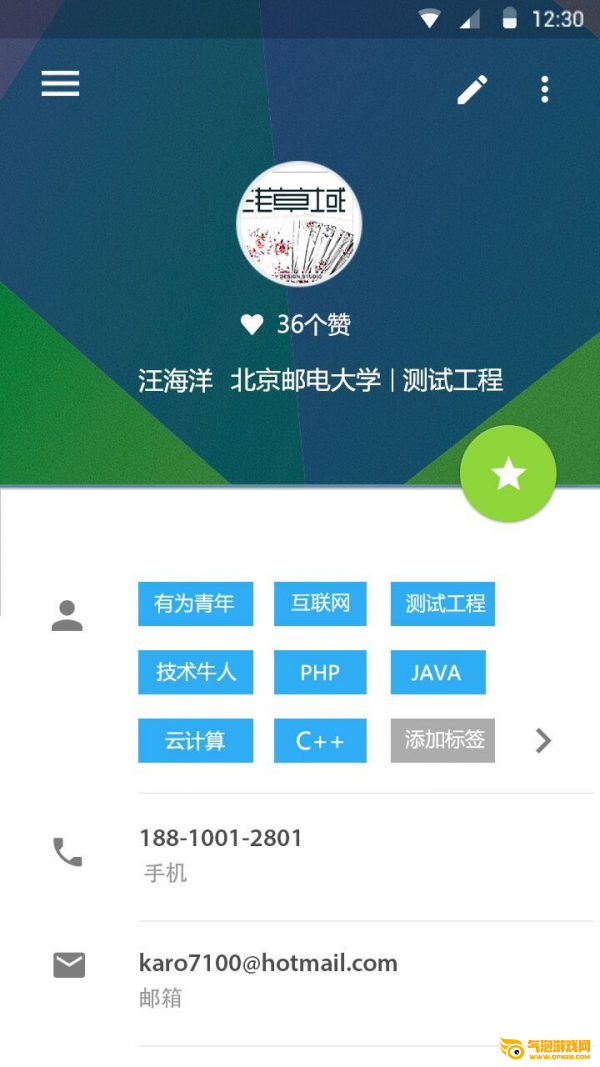The width and height of the screenshot is (600, 1067).
Task: Tap the C++ tag chip
Action: 320,740
